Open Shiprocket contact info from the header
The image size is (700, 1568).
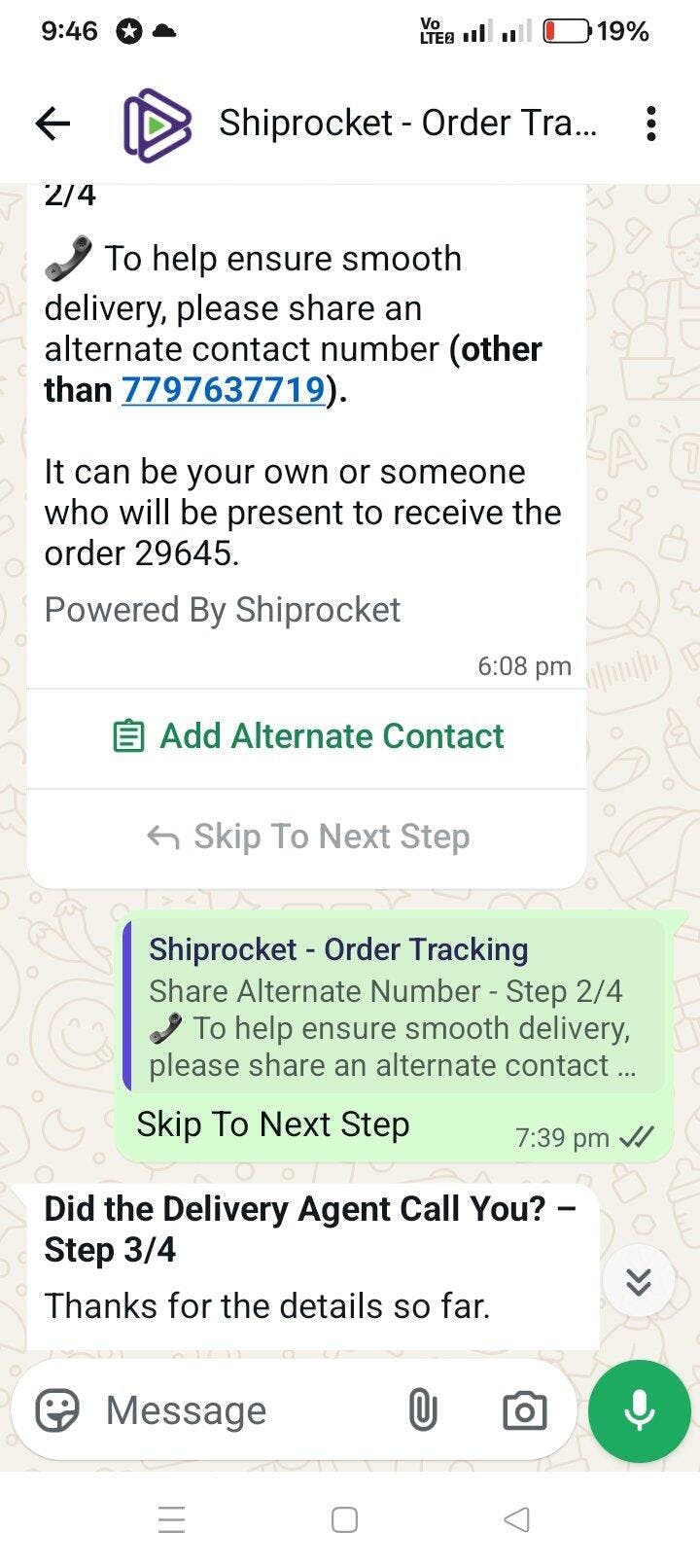click(x=407, y=124)
